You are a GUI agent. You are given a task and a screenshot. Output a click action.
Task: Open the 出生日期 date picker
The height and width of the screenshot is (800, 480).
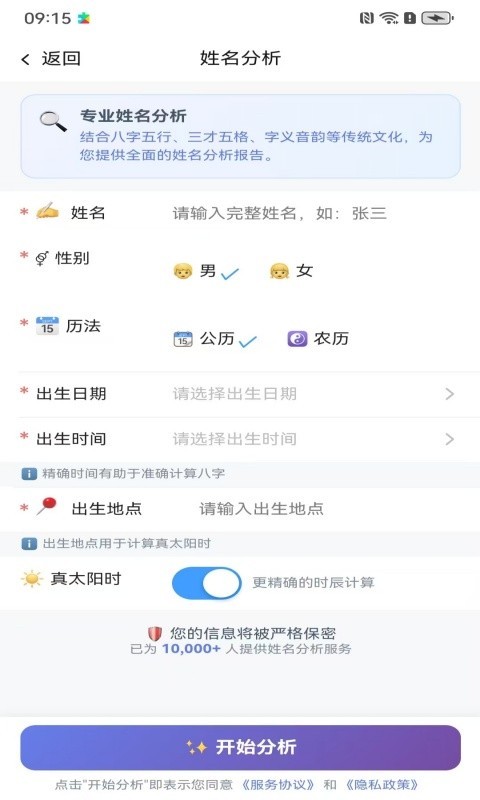(x=240, y=394)
